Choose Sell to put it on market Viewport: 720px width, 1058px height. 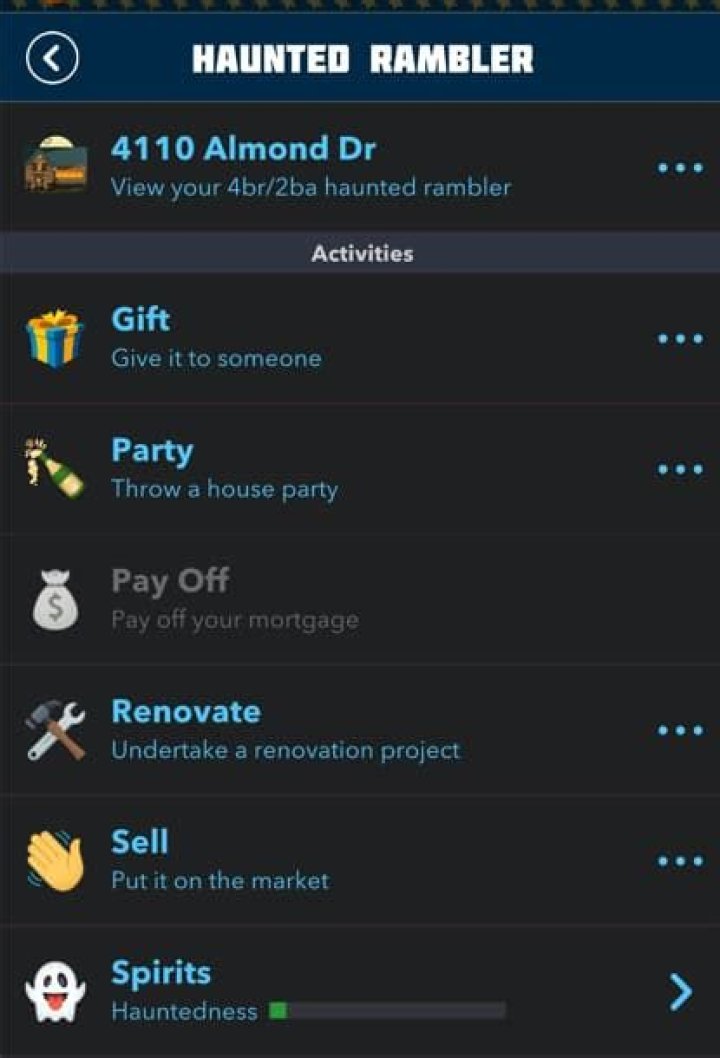360,860
